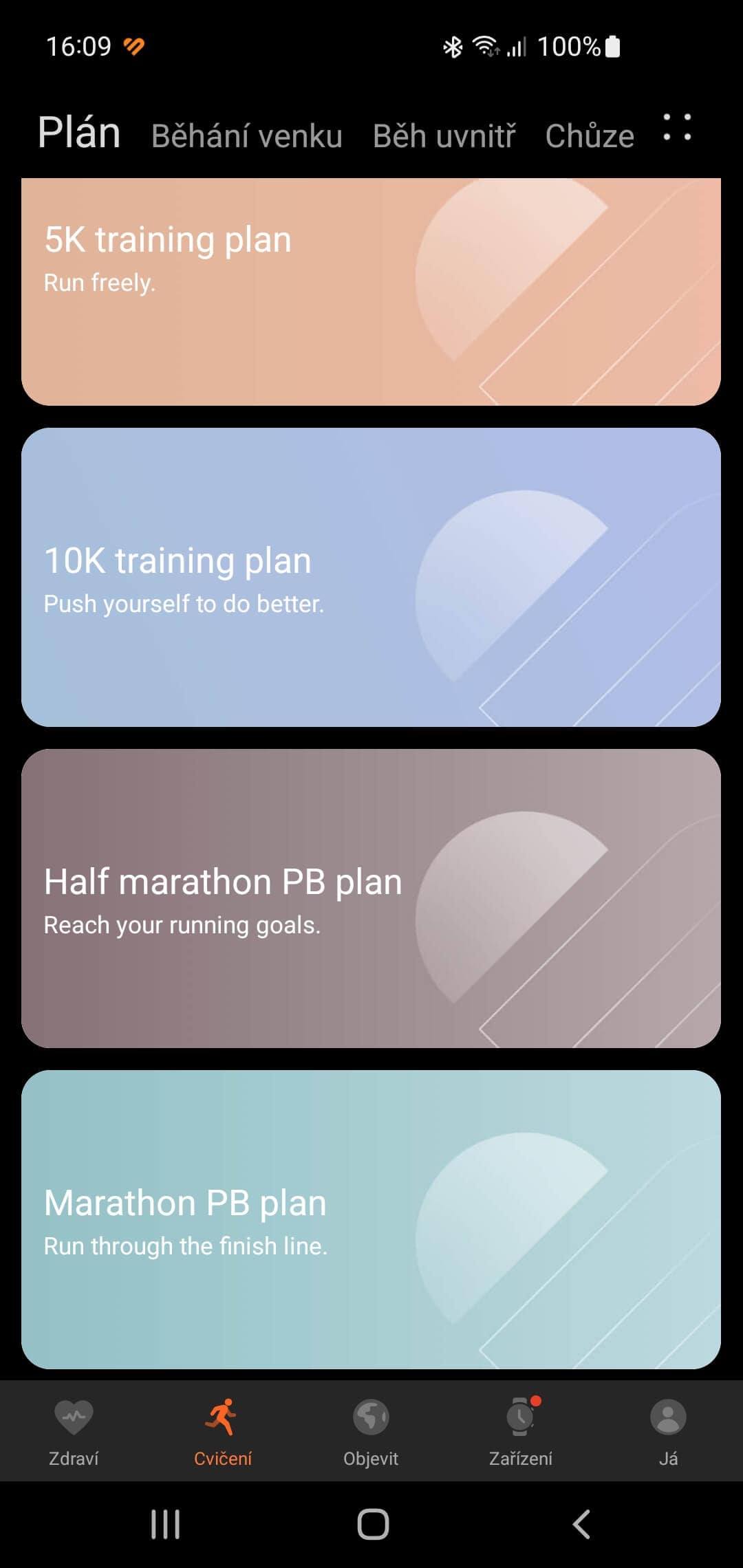Open the Já profile tab
Image resolution: width=743 pixels, height=1568 pixels.
point(668,1432)
